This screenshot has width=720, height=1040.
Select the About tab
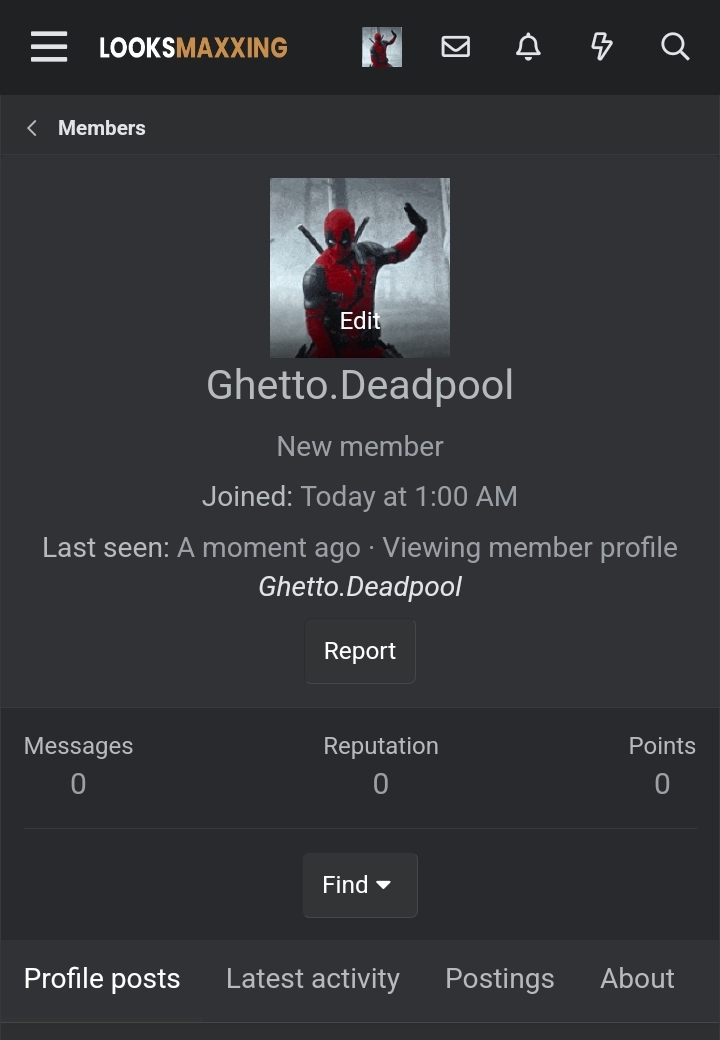coord(637,978)
